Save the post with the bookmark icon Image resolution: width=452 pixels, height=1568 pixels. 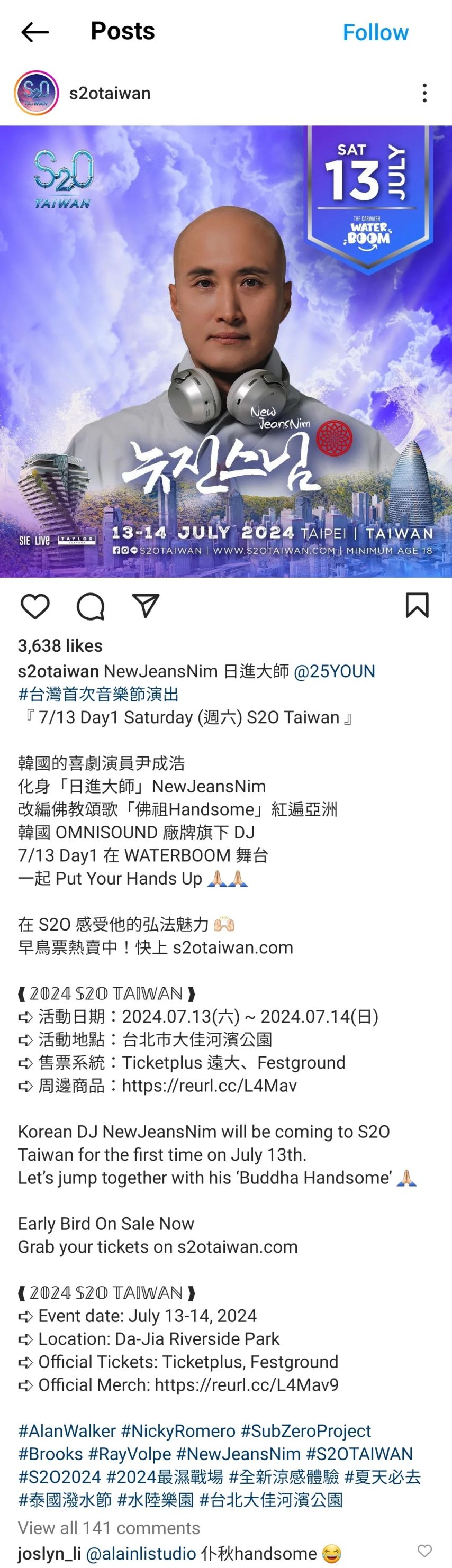click(x=417, y=606)
